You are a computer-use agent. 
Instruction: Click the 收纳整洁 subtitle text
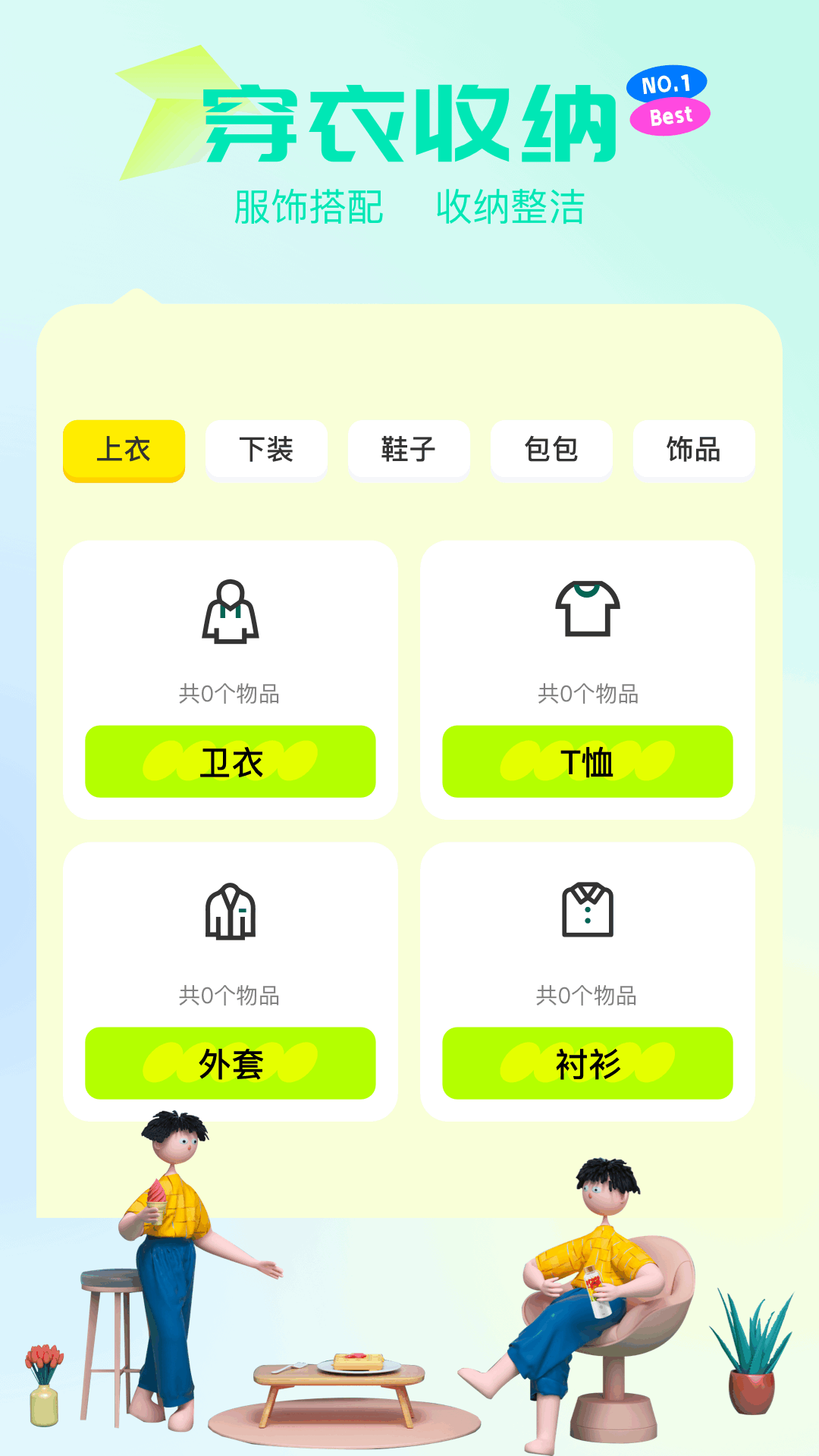coord(514,203)
